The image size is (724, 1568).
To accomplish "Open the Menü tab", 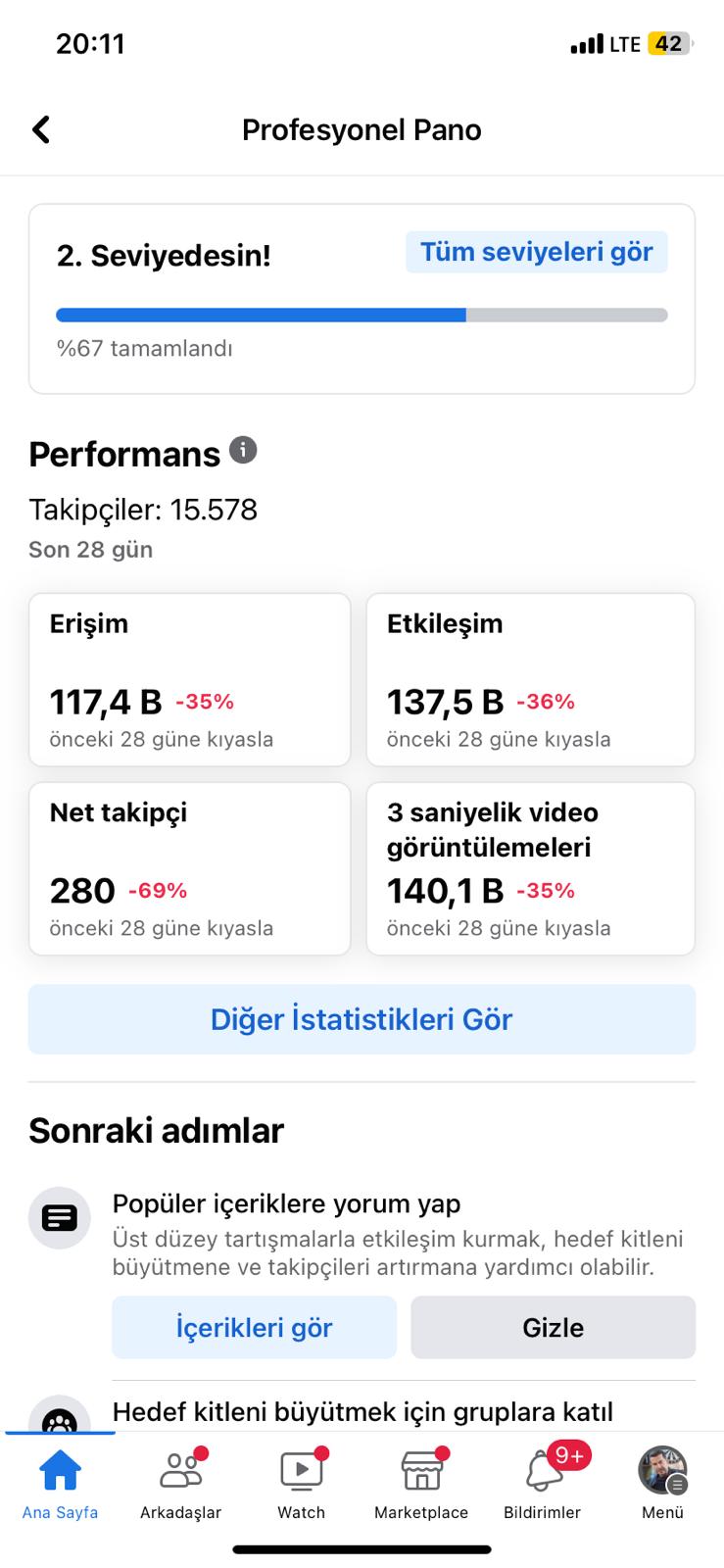I will (663, 1484).
